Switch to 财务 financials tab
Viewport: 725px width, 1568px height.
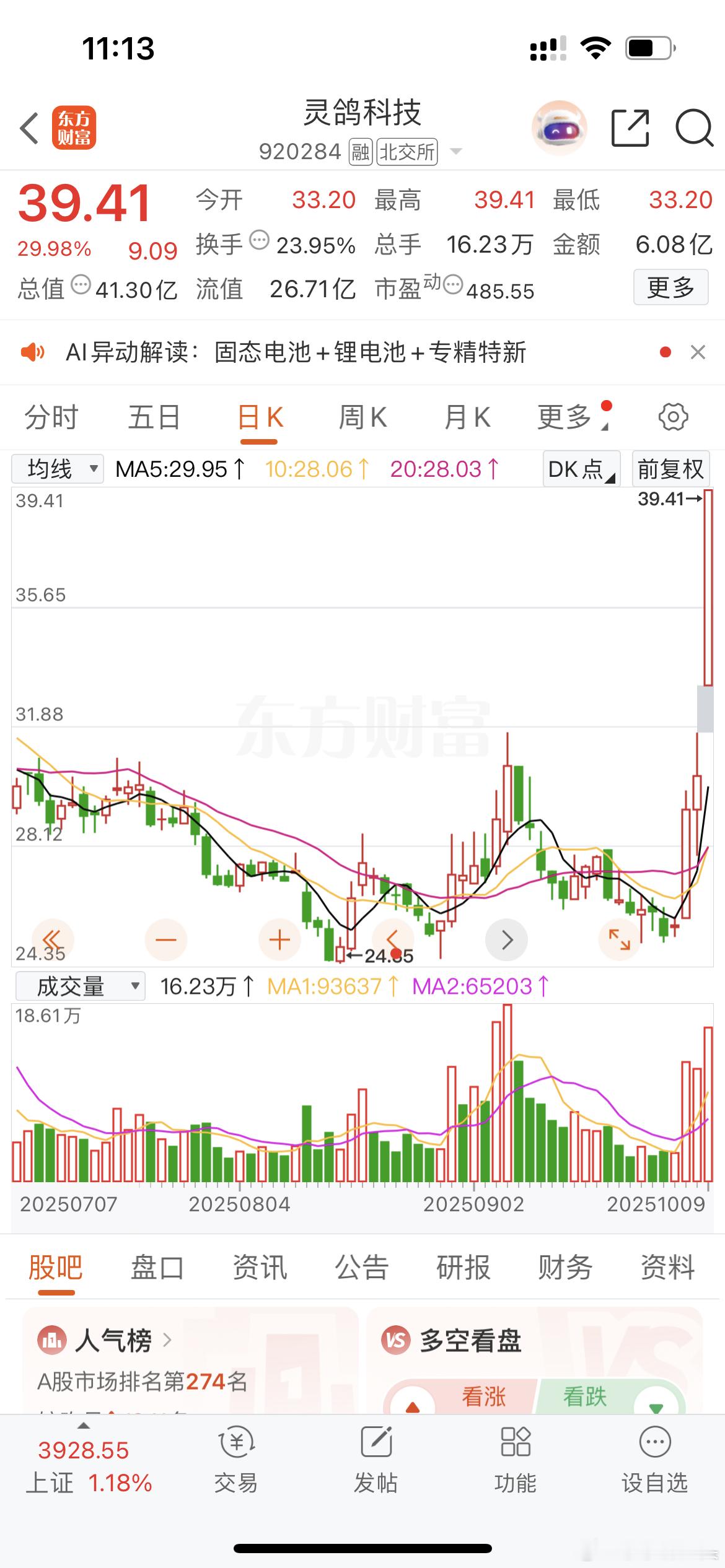point(565,1267)
